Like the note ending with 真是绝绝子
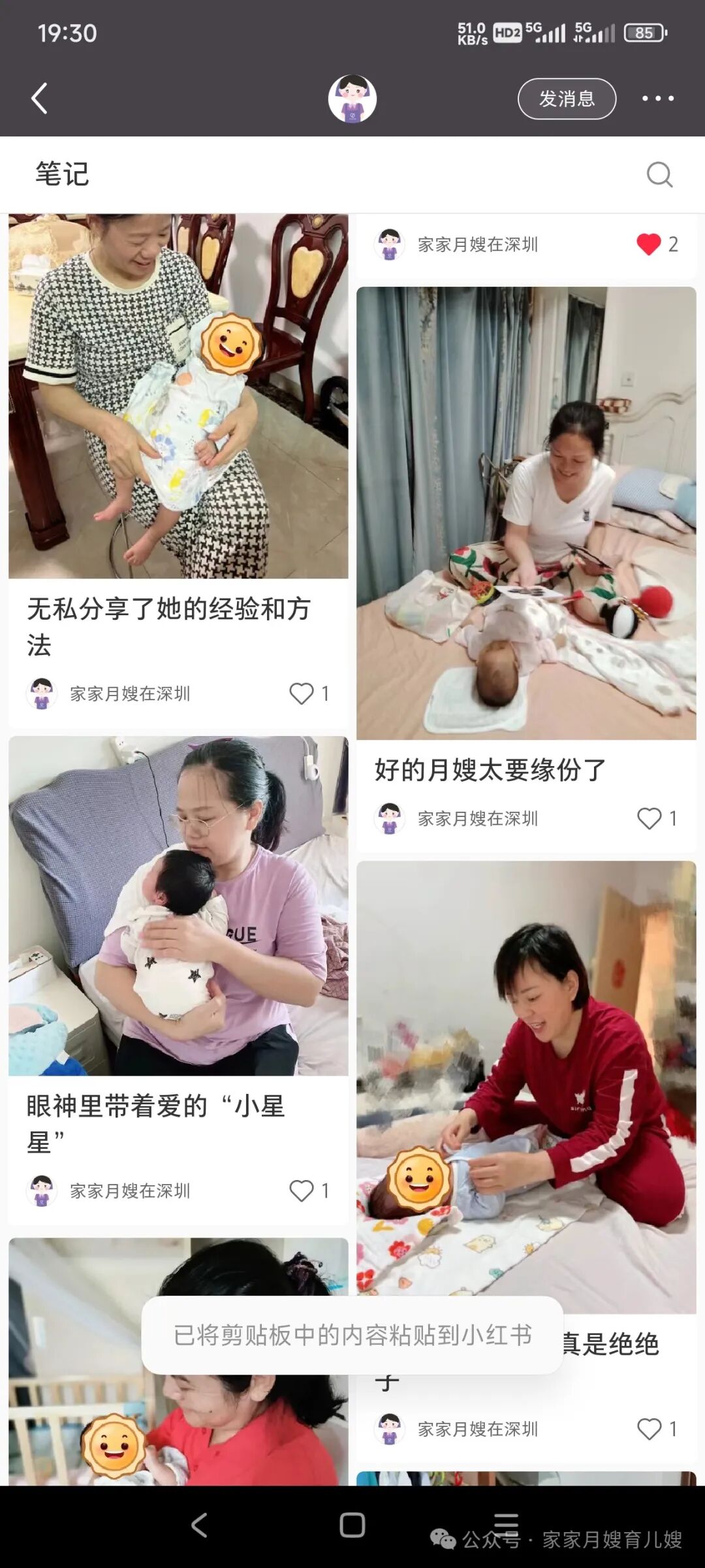 point(650,1429)
